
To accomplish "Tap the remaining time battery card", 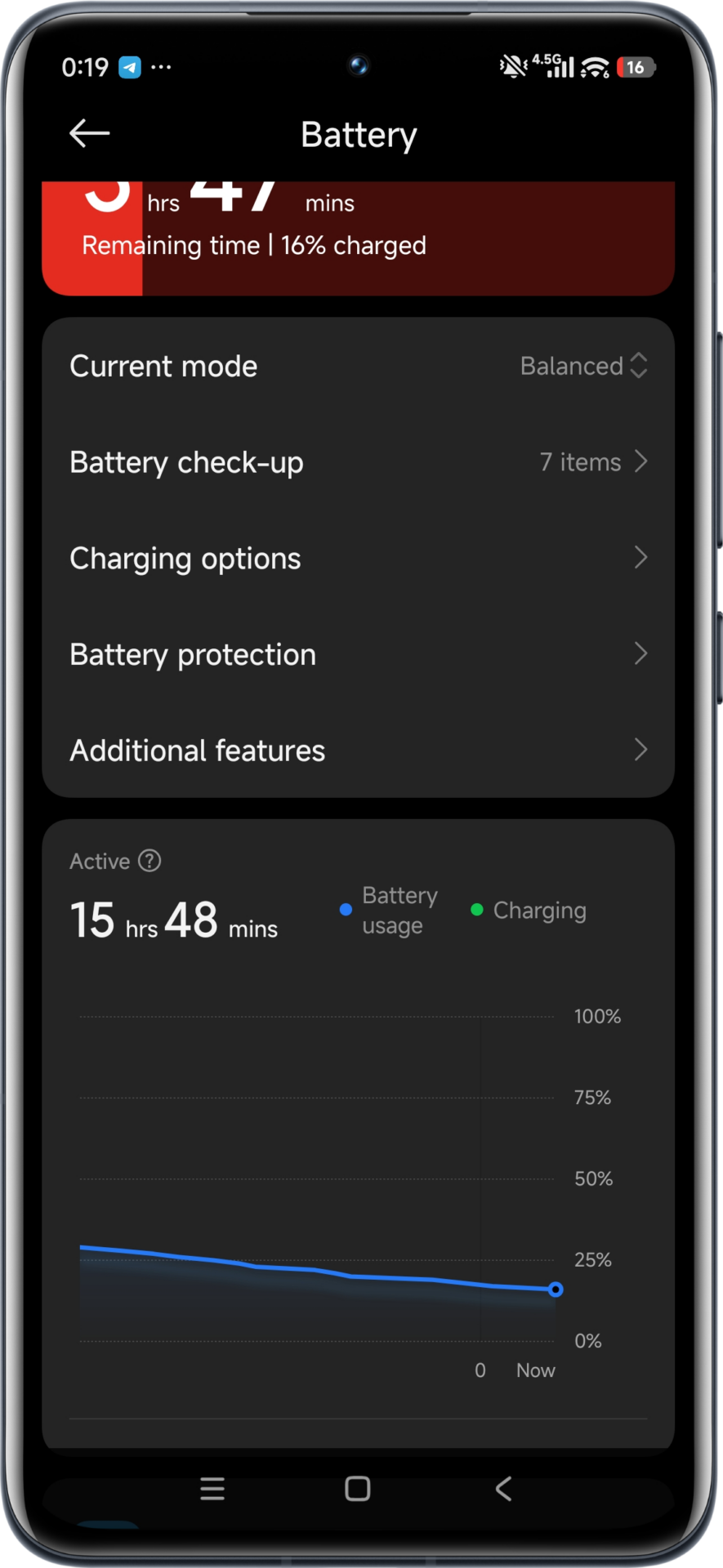I will click(358, 238).
